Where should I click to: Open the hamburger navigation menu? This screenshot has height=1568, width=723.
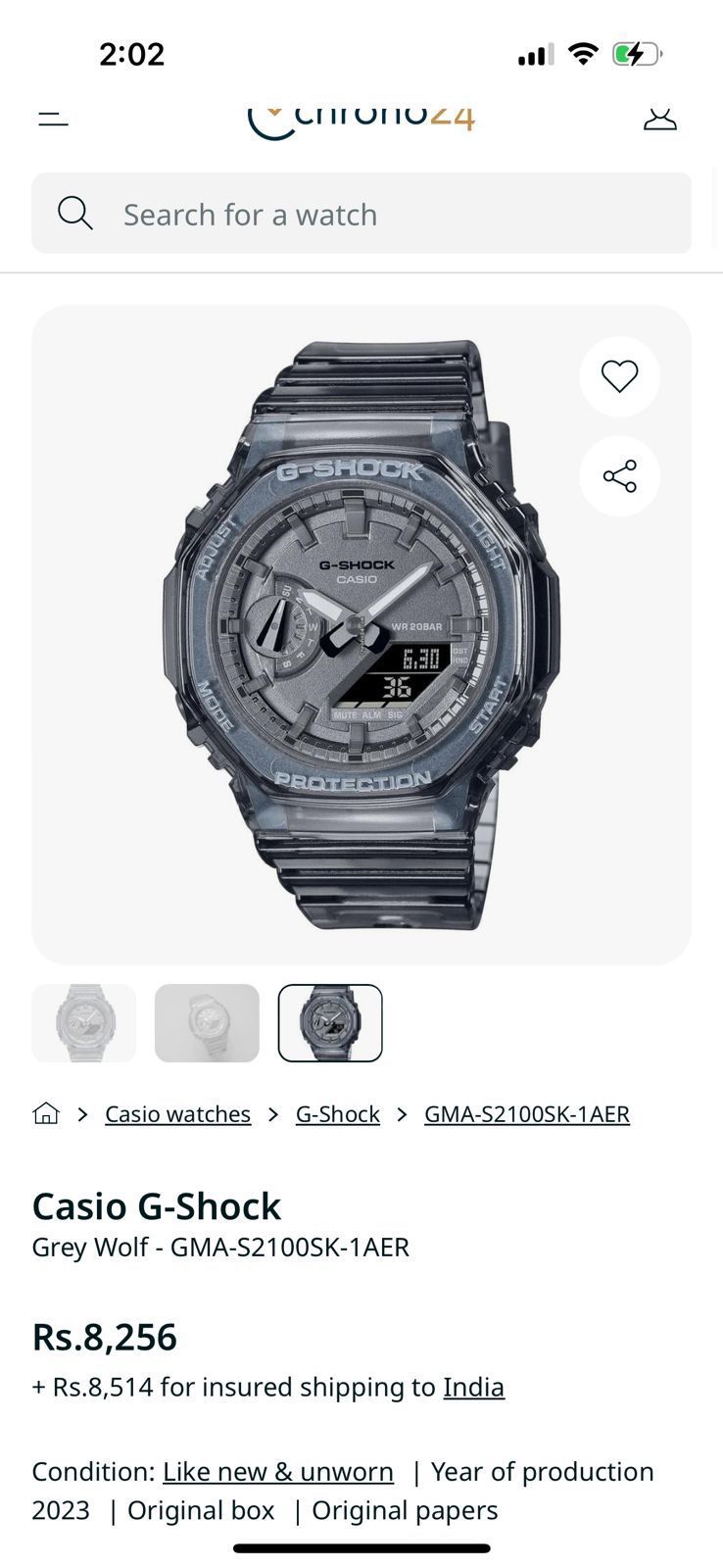click(x=52, y=118)
